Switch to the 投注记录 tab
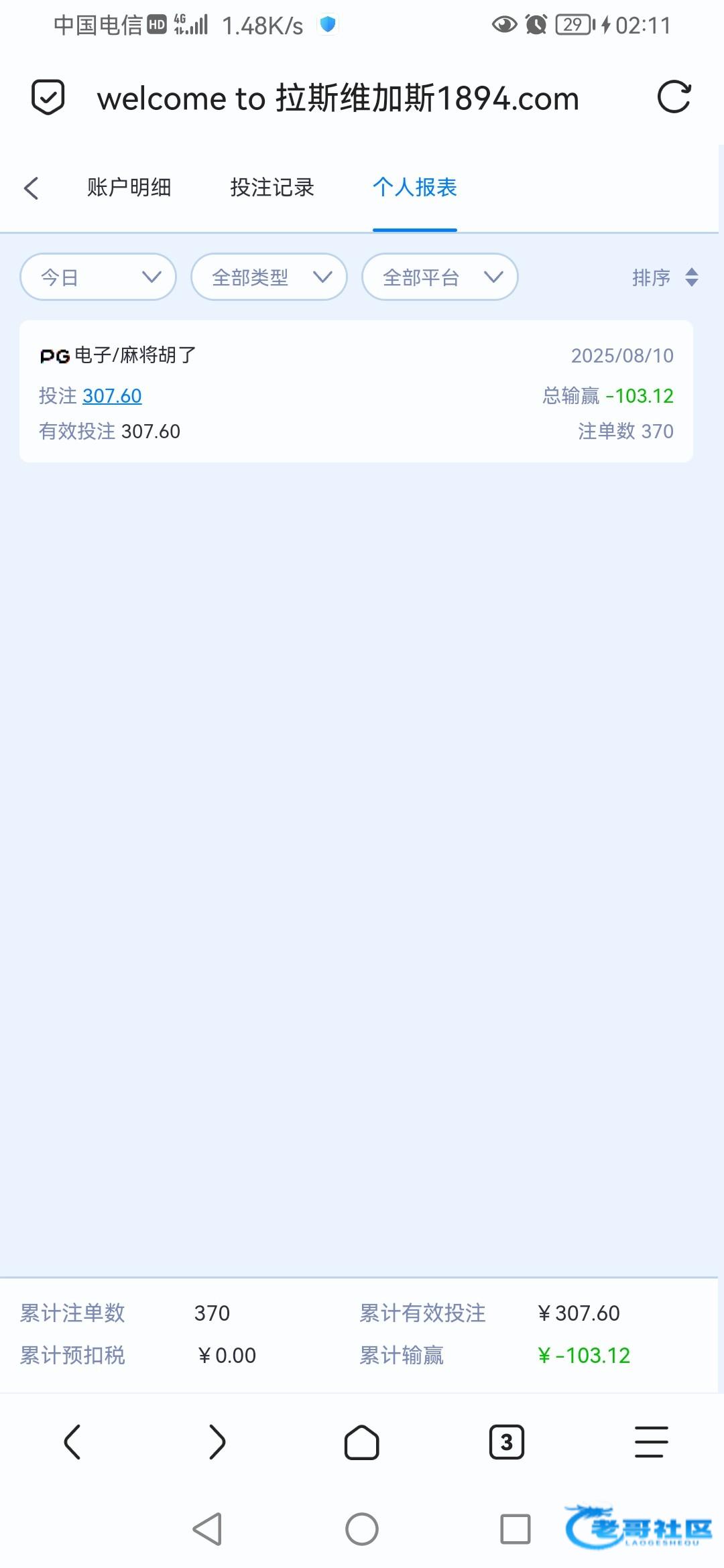Viewport: 724px width, 1568px height. click(x=272, y=187)
